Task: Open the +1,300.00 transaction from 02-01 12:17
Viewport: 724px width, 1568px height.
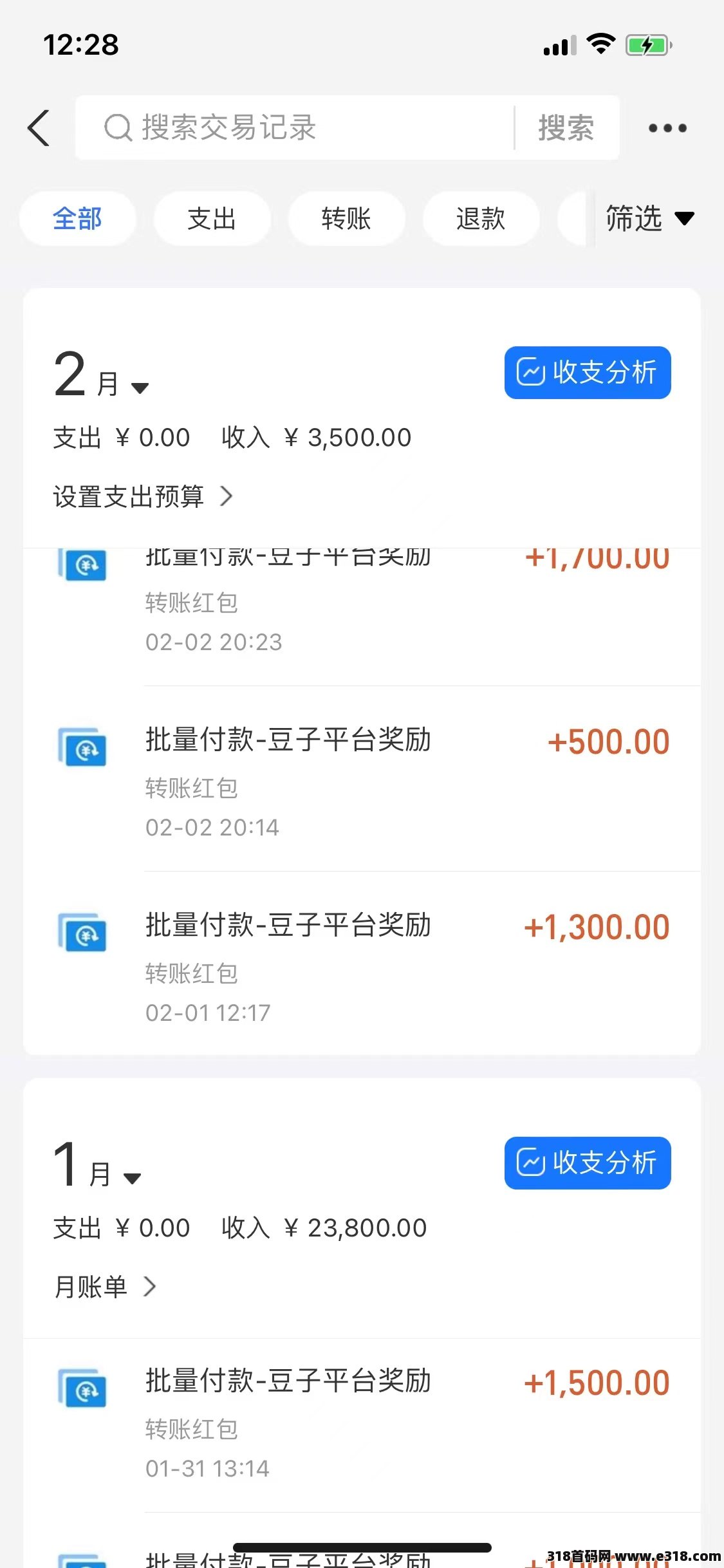Action: (x=362, y=964)
